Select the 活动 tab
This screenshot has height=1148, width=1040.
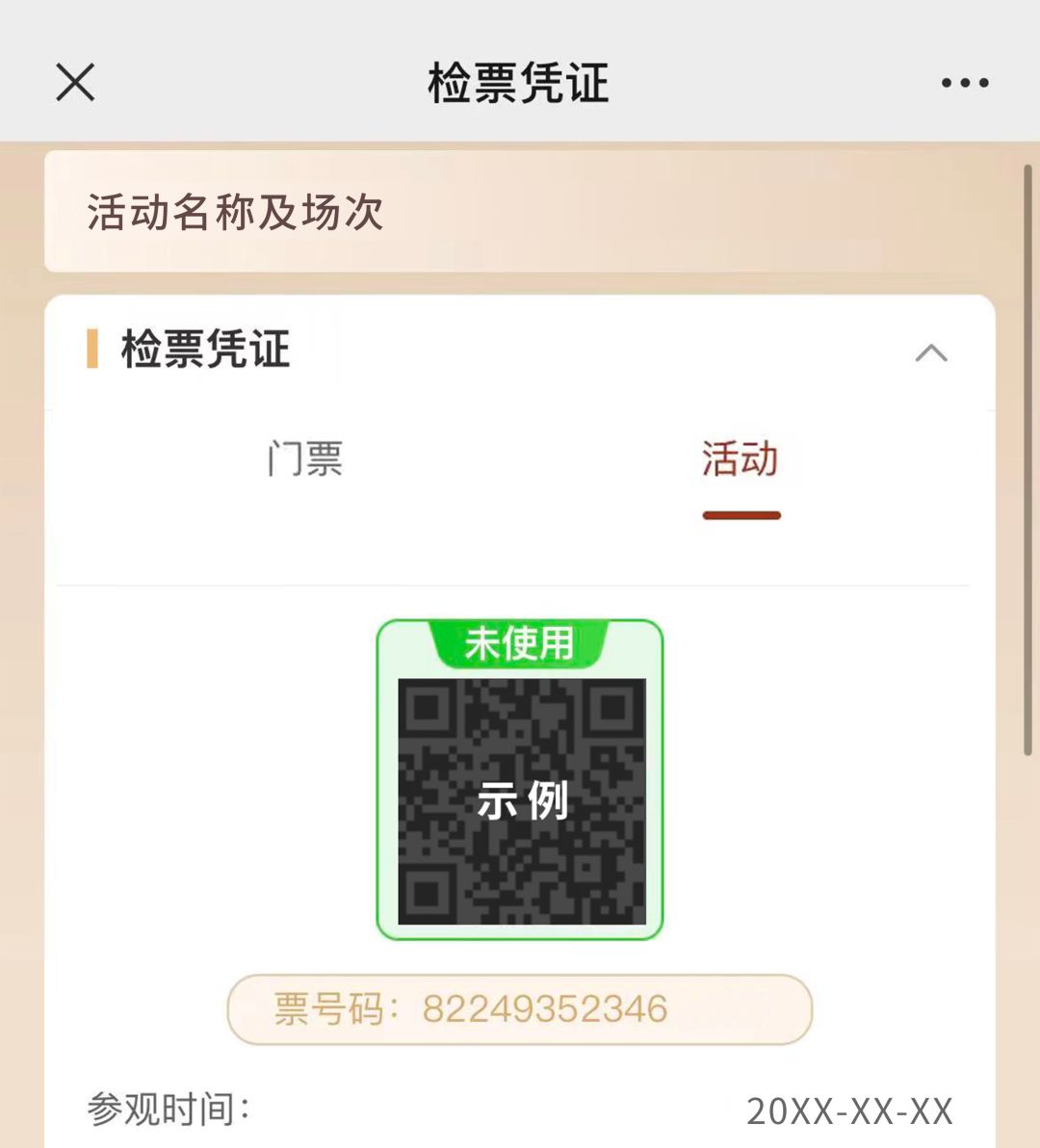coord(740,459)
